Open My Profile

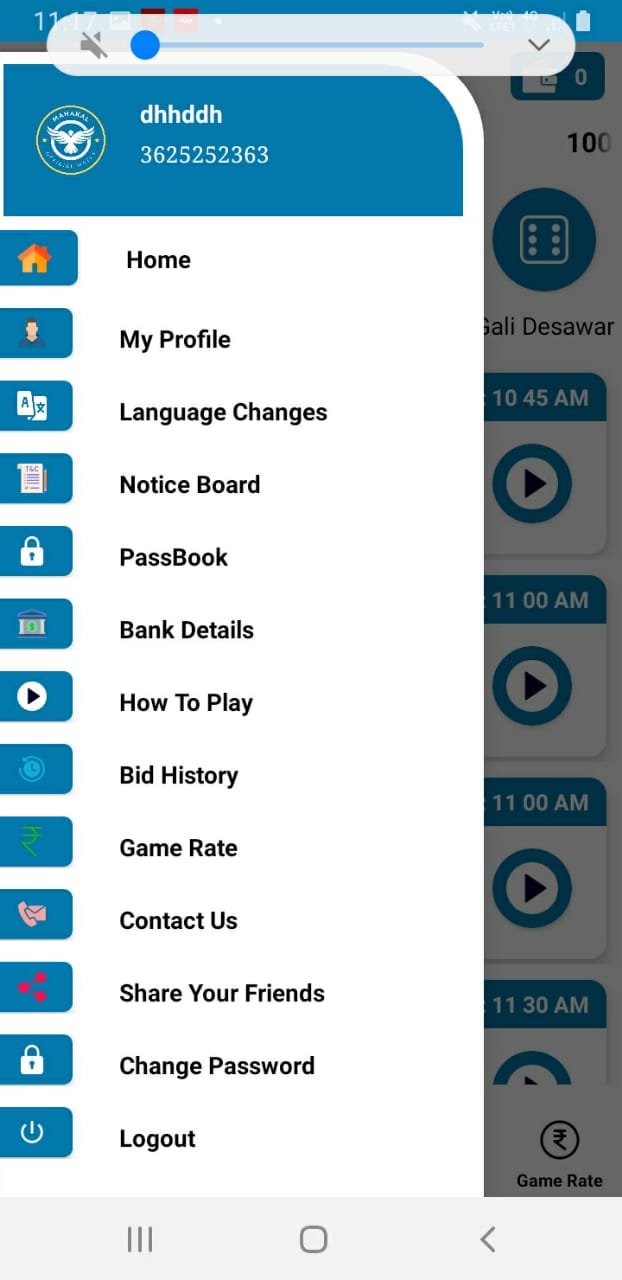point(174,340)
